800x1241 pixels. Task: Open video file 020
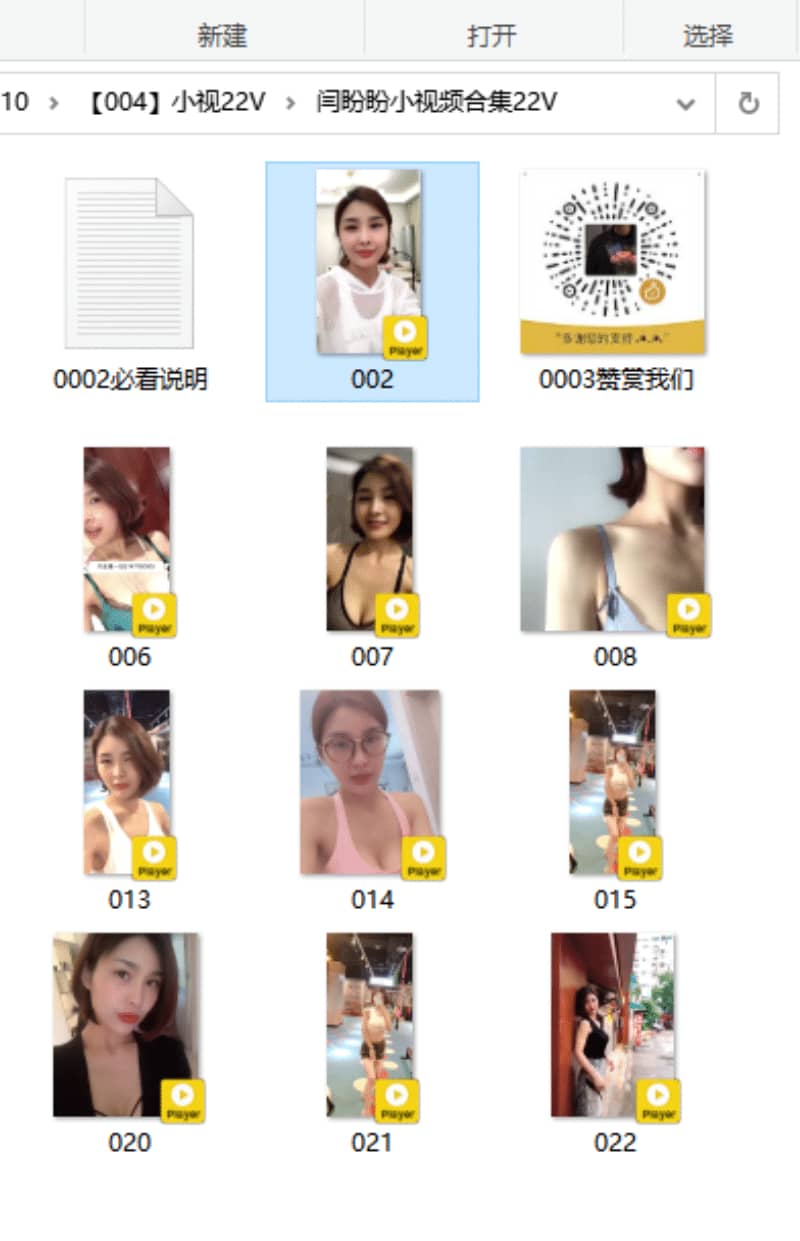(126, 1025)
